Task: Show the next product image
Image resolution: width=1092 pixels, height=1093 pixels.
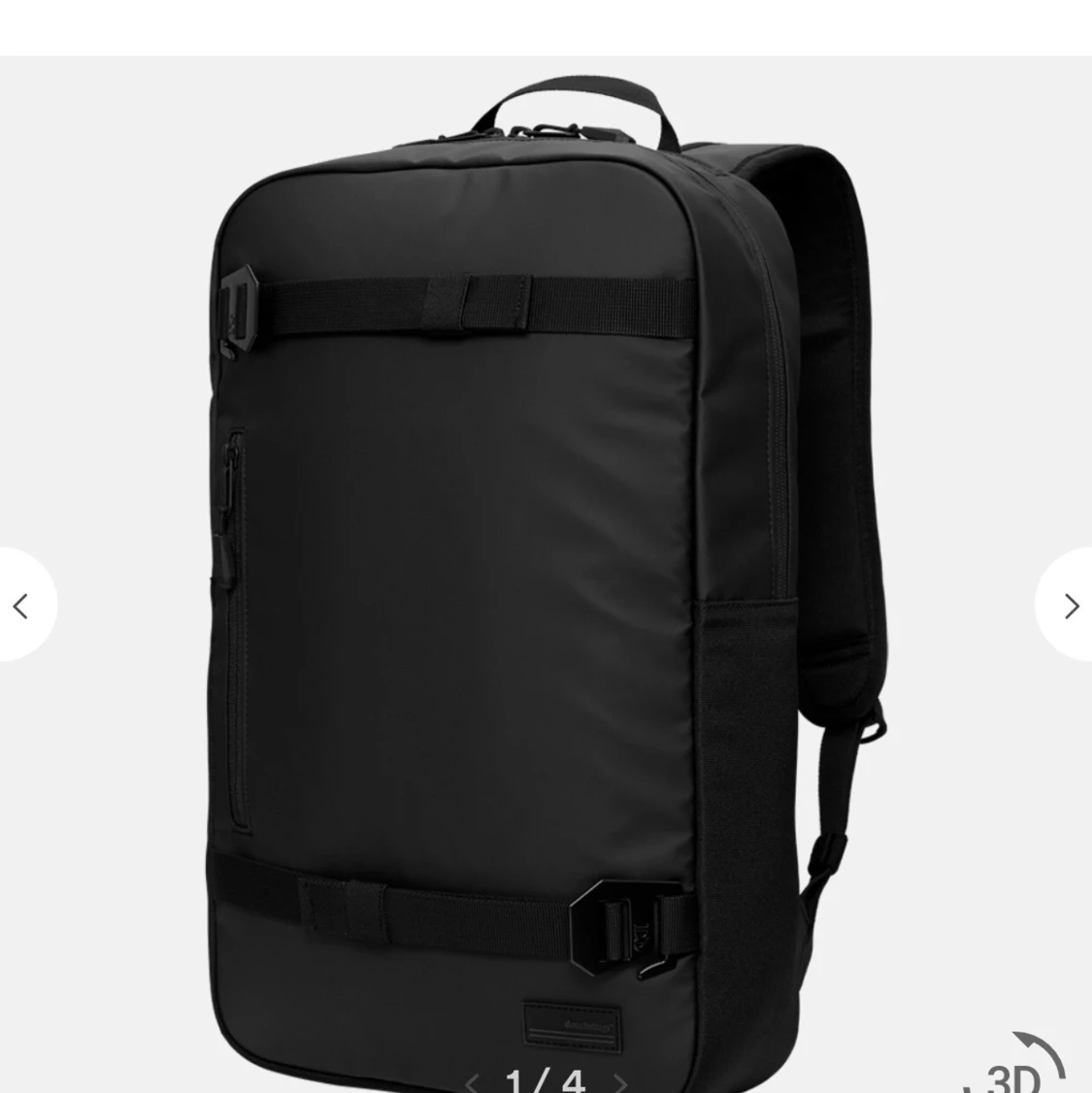Action: (x=1070, y=606)
